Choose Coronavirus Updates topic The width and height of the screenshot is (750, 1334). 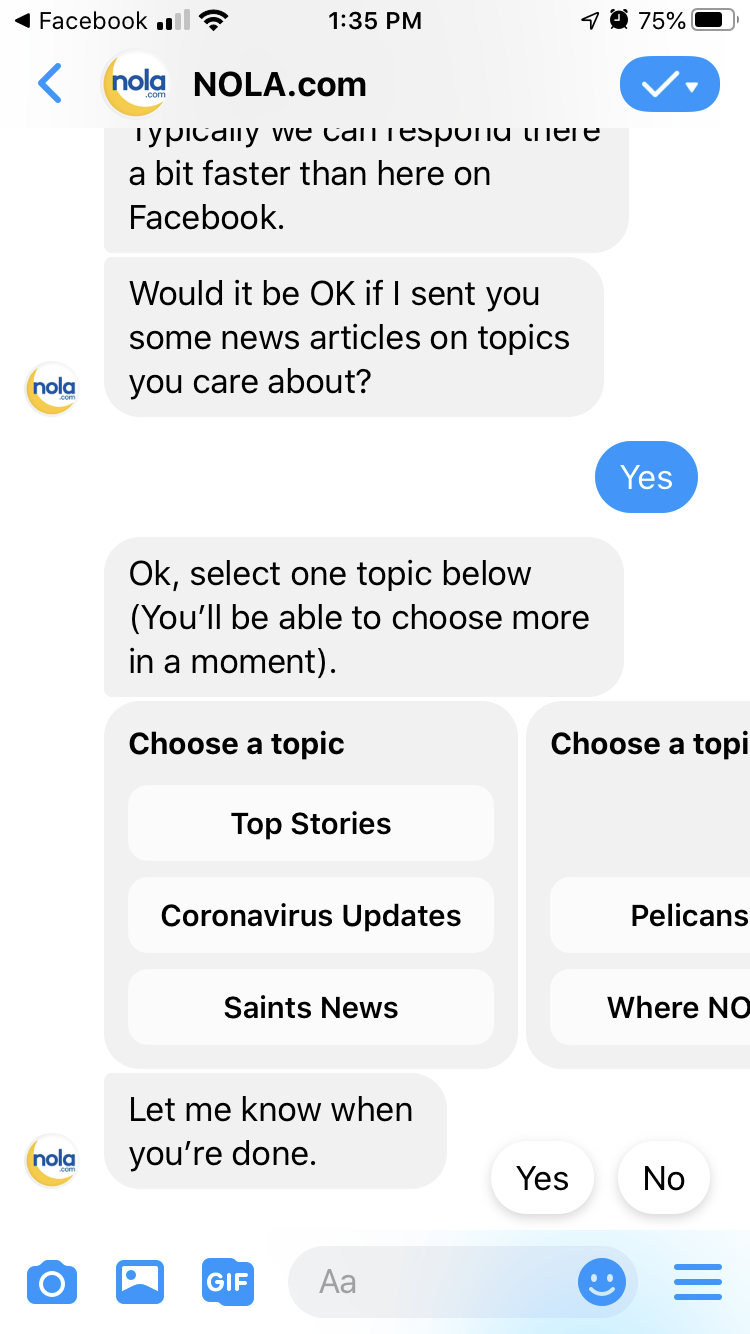311,915
